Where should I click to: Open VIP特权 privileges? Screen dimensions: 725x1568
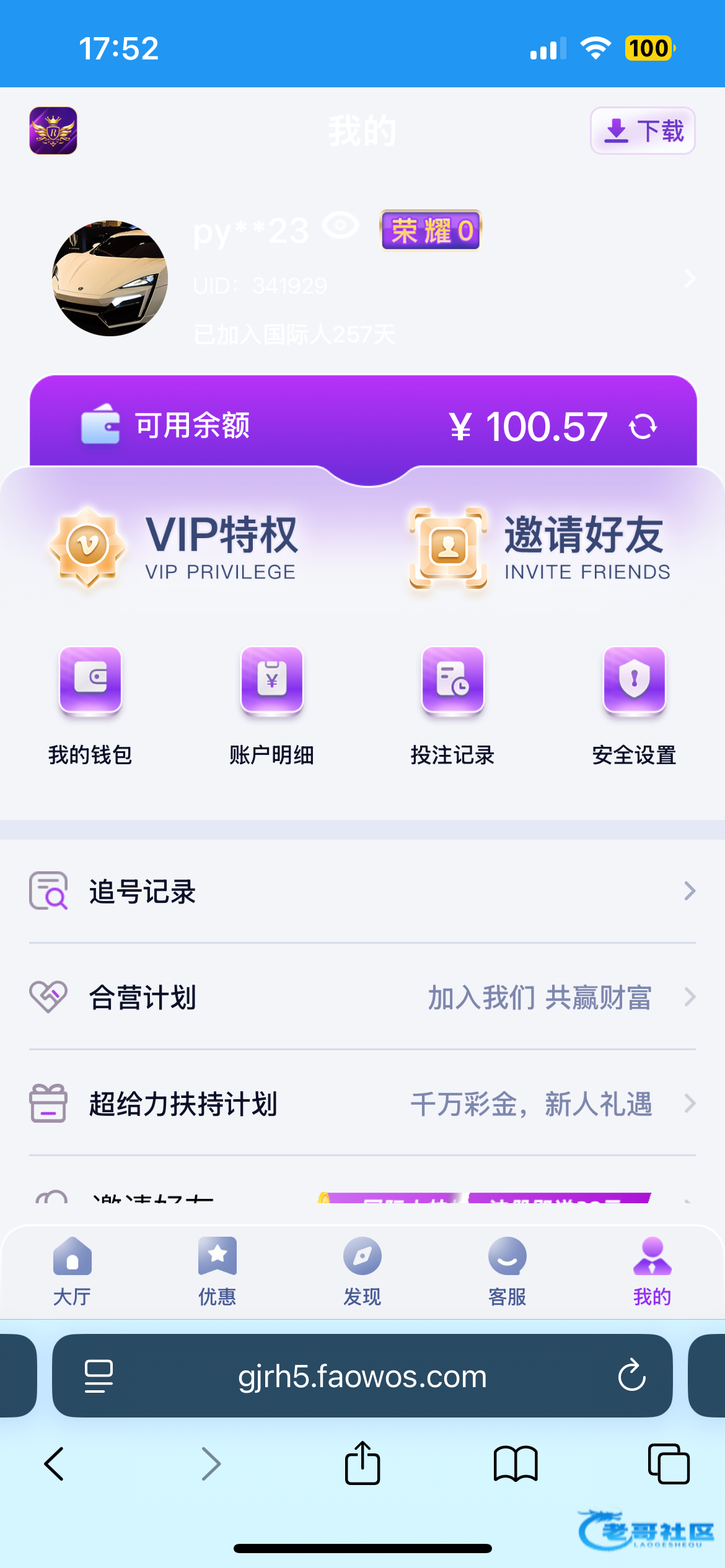click(x=175, y=546)
